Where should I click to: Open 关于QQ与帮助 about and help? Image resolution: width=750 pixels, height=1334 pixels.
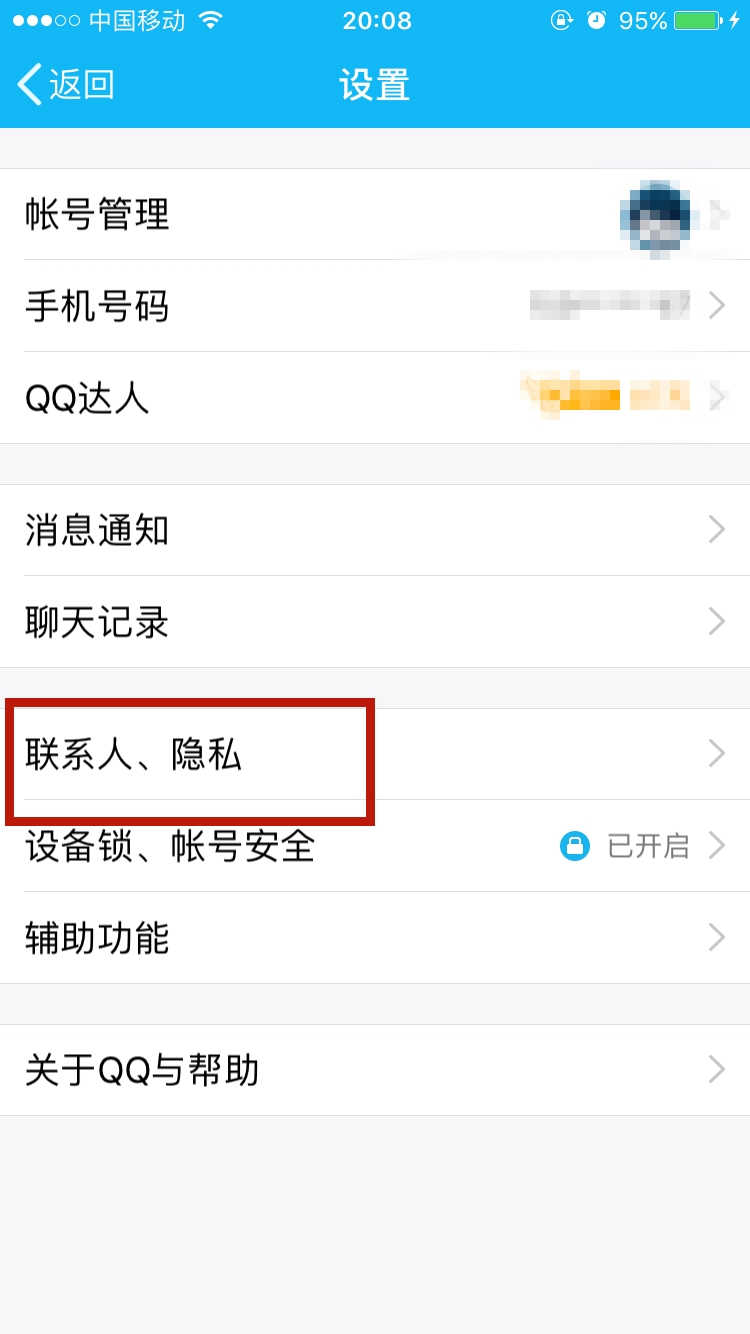pyautogui.click(x=375, y=1070)
